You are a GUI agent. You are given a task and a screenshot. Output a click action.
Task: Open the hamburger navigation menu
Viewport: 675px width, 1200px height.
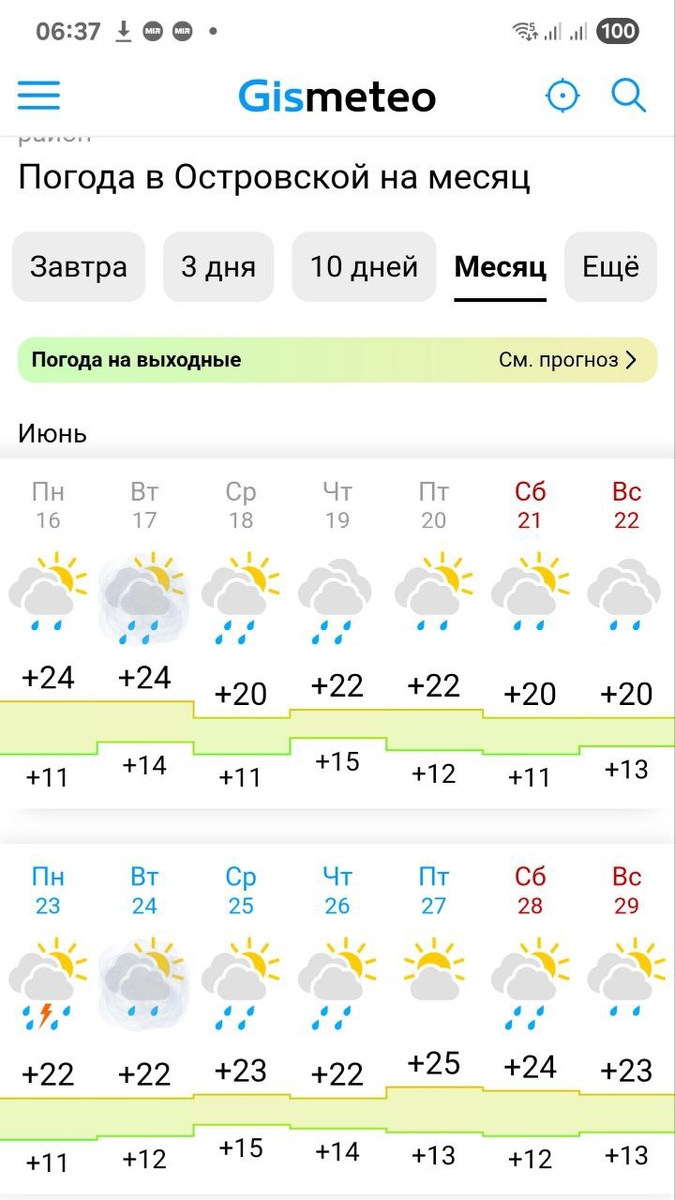[x=39, y=96]
